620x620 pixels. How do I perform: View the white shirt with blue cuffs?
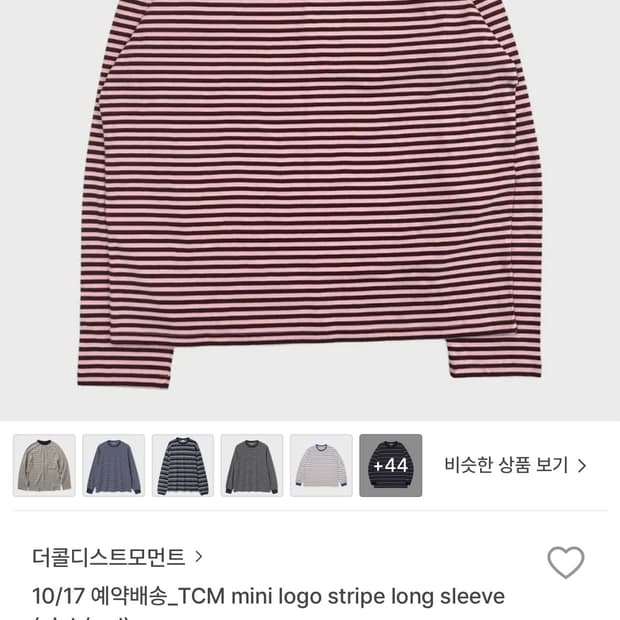pos(321,465)
